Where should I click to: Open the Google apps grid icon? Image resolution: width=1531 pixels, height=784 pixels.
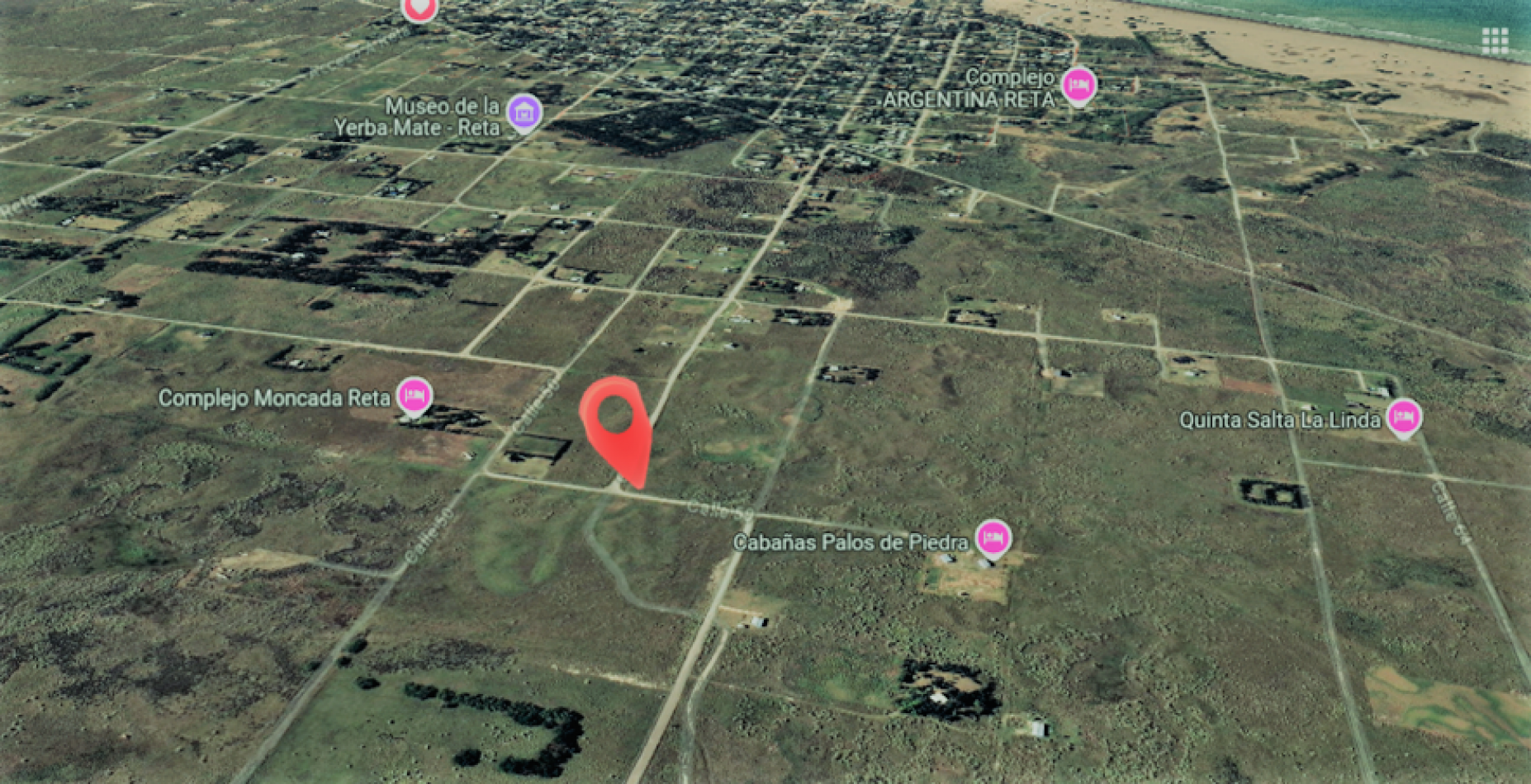pyautogui.click(x=1495, y=40)
